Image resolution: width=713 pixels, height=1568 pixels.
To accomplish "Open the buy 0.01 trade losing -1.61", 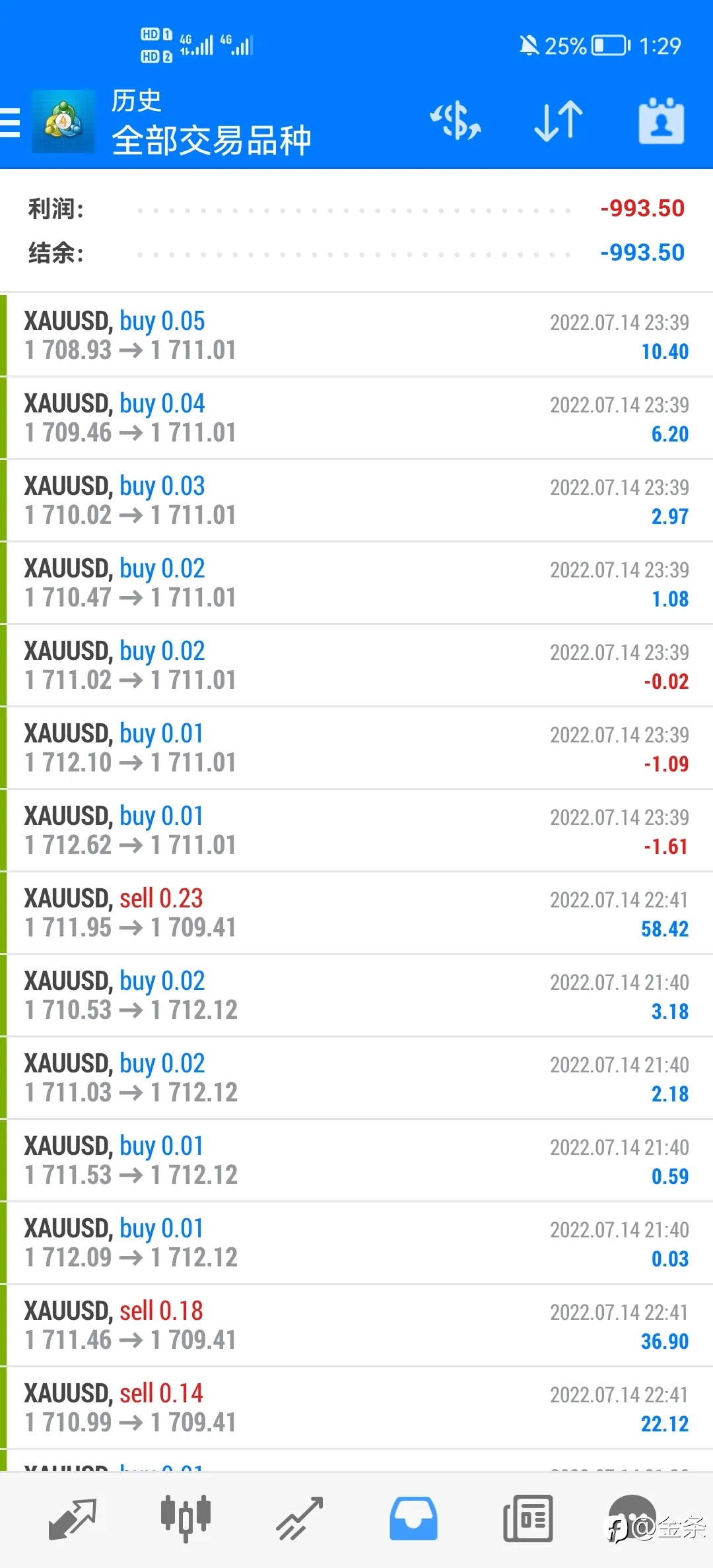I will point(356,830).
